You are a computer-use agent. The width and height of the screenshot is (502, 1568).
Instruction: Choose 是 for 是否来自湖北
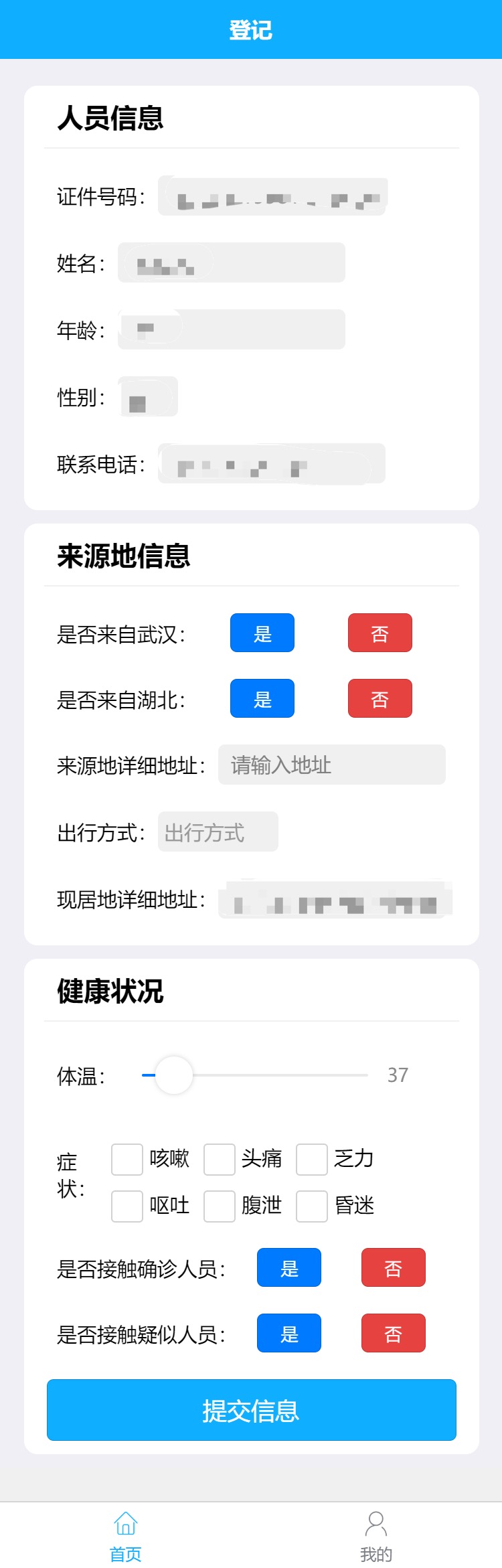pyautogui.click(x=262, y=698)
